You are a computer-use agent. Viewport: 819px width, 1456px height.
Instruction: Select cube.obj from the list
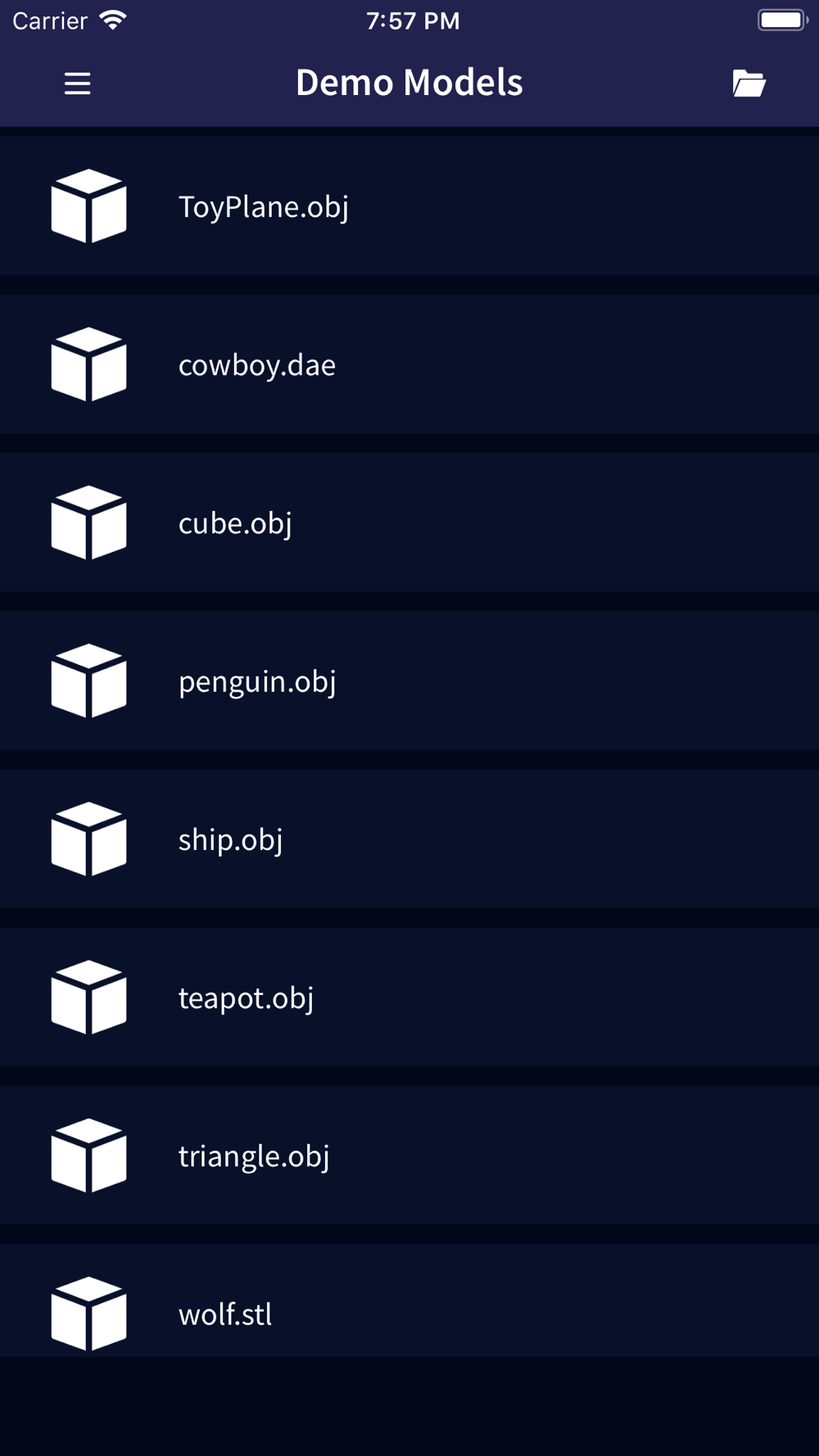pyautogui.click(x=409, y=522)
